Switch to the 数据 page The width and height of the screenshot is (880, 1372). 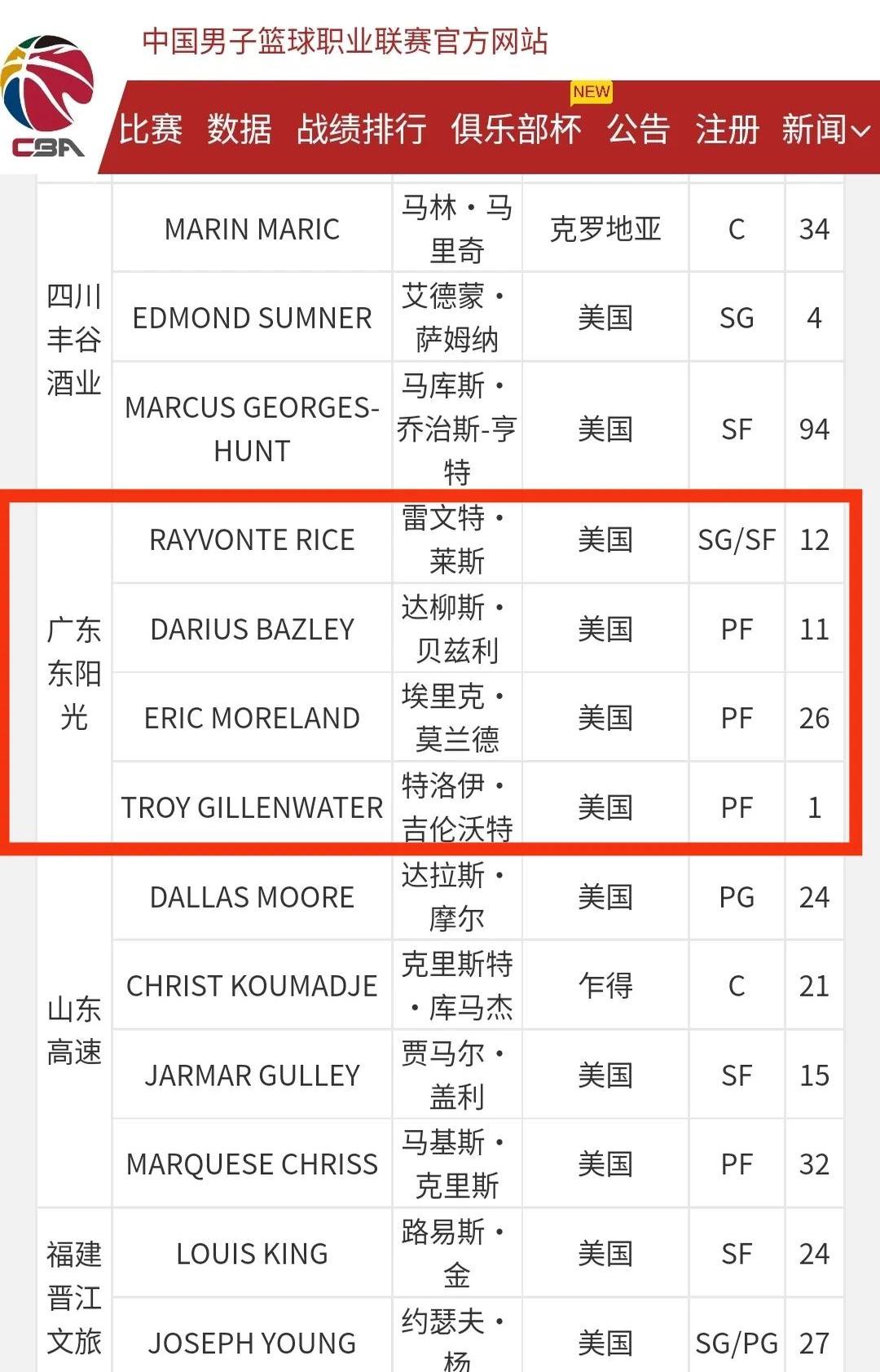click(x=240, y=130)
